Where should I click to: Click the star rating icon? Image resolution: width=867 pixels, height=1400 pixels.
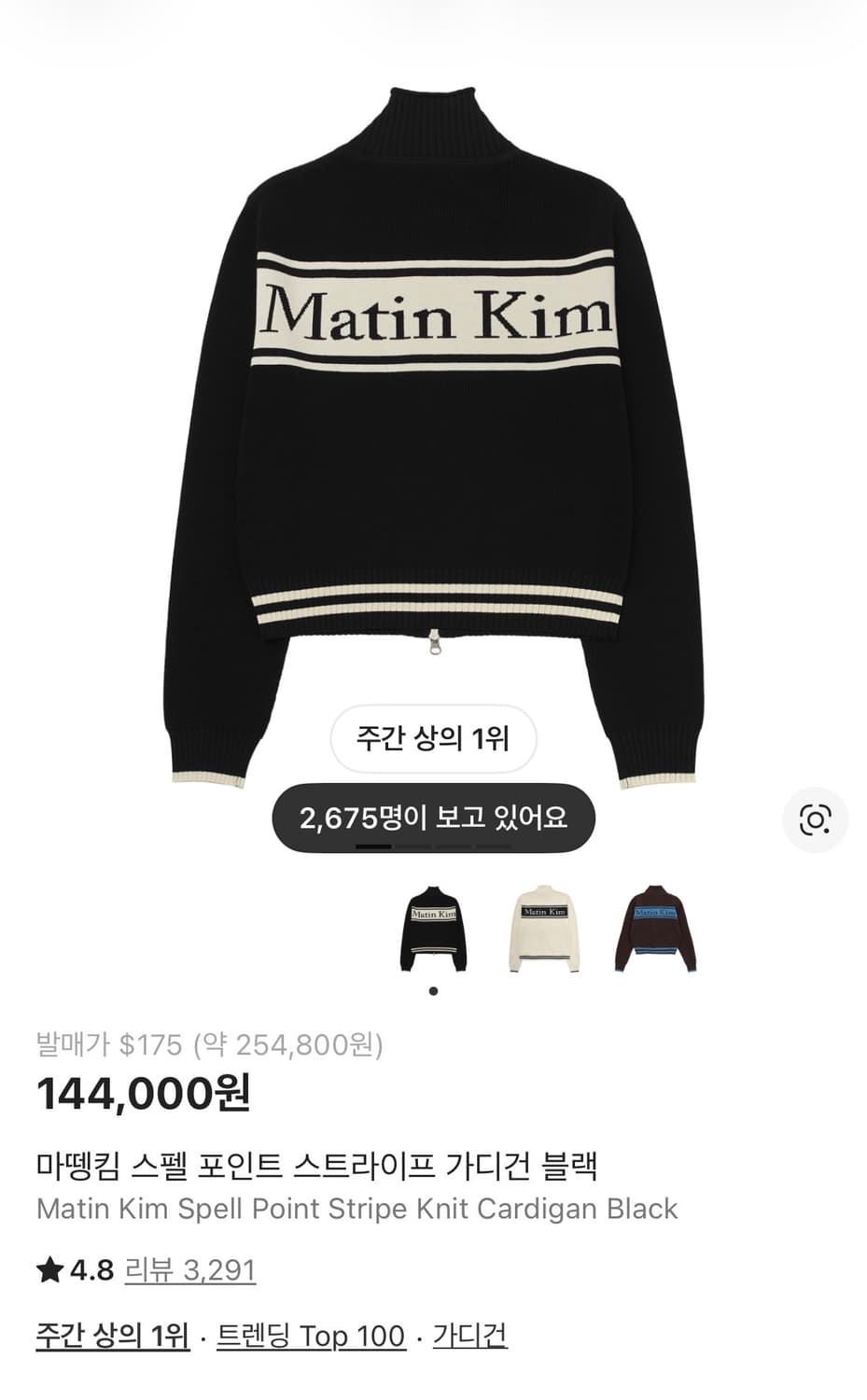[48, 1269]
